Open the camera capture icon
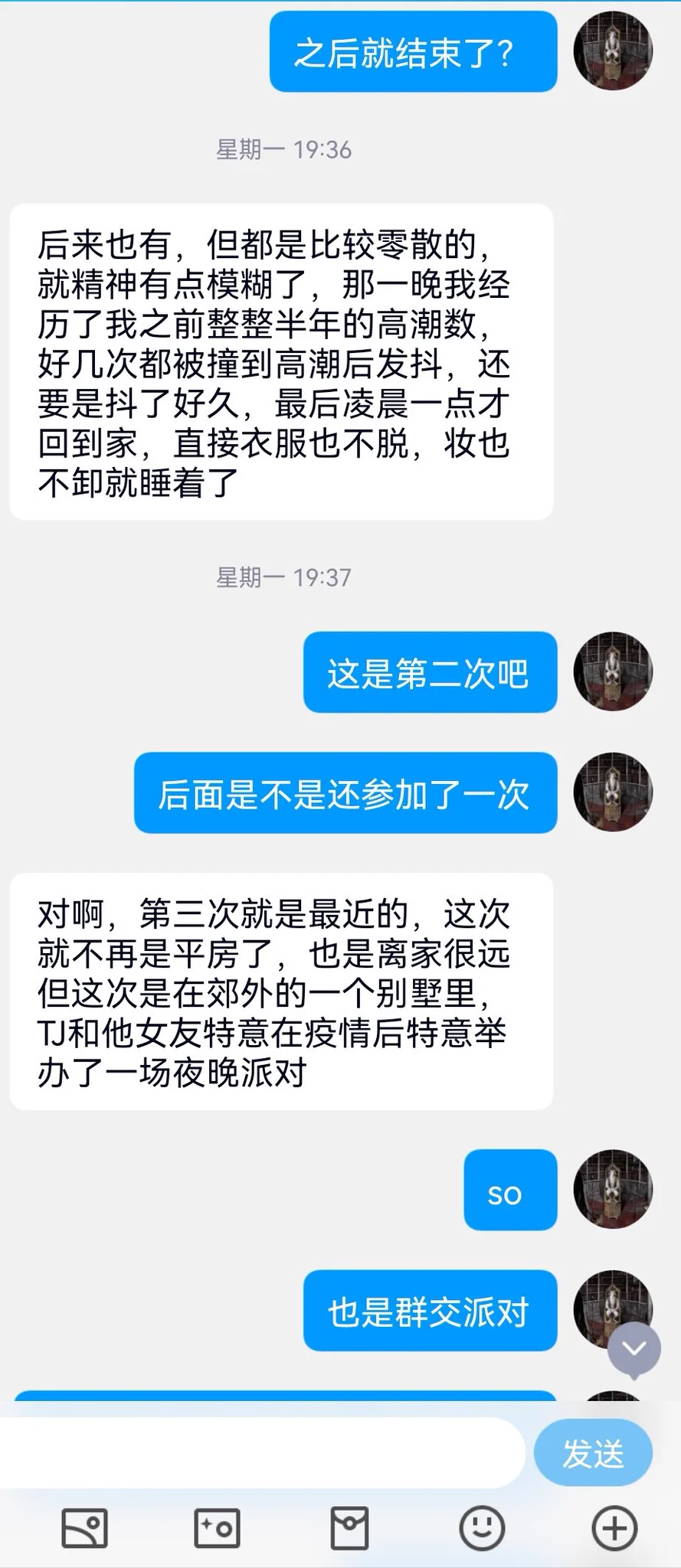Screen dimensions: 681x1568 (x=217, y=1528)
